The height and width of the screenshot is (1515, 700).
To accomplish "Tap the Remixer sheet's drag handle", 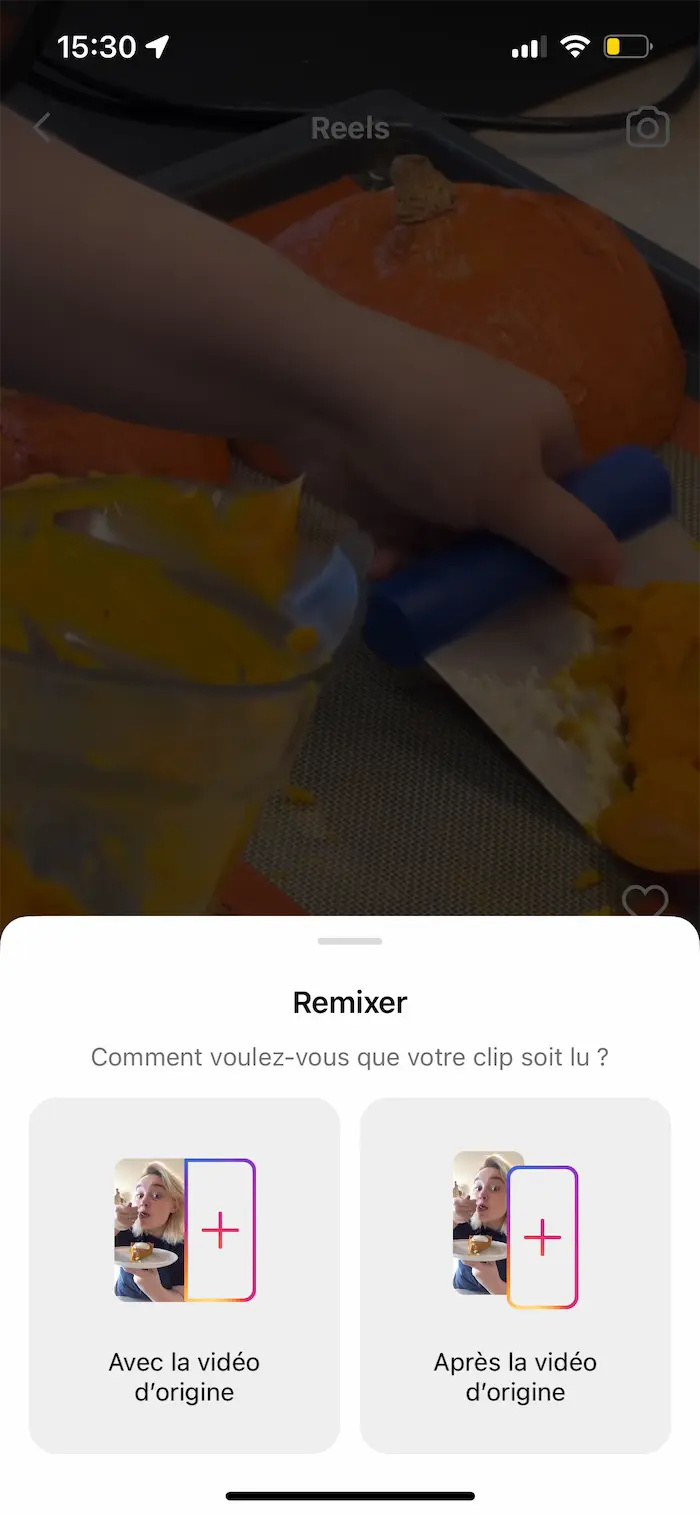I will coord(350,941).
